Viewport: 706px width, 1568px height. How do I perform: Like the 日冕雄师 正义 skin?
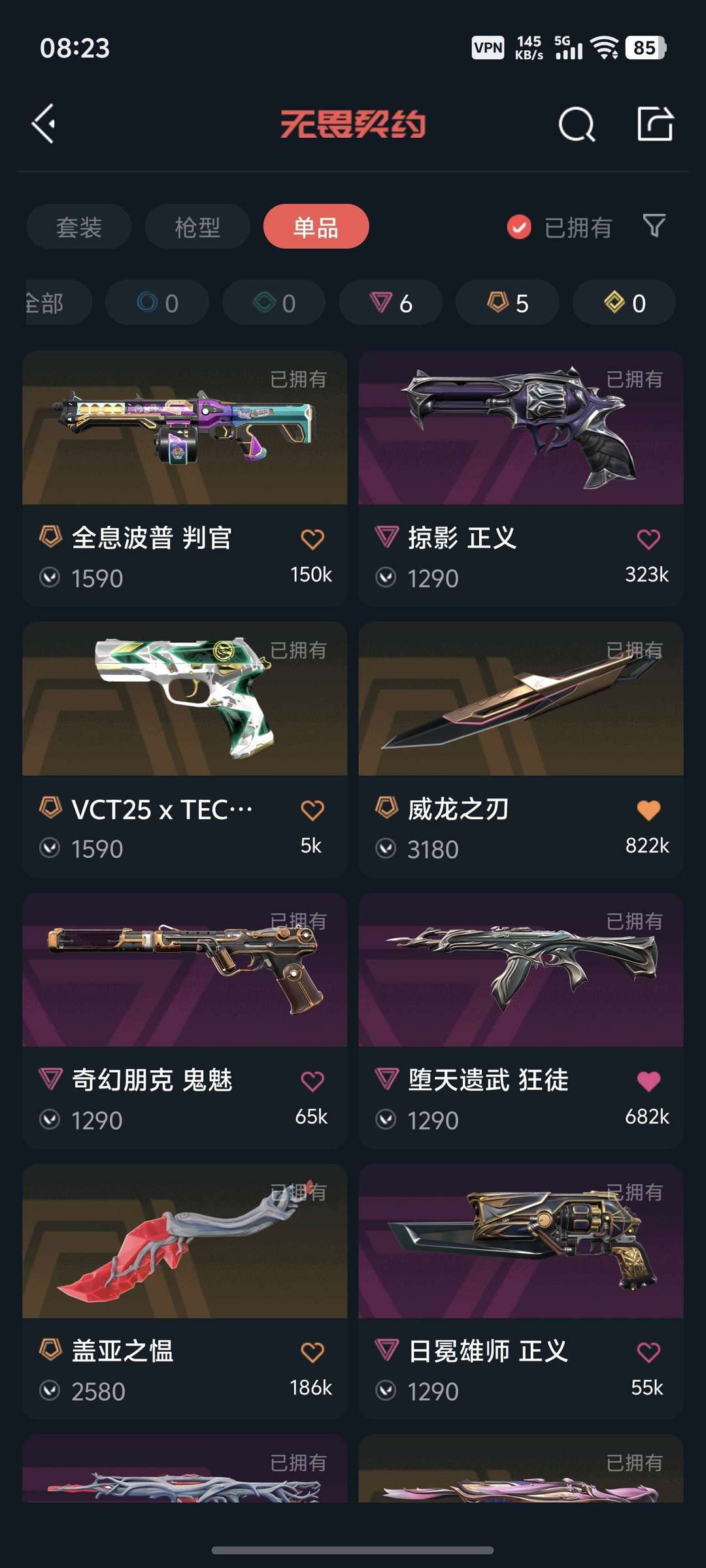[648, 1352]
